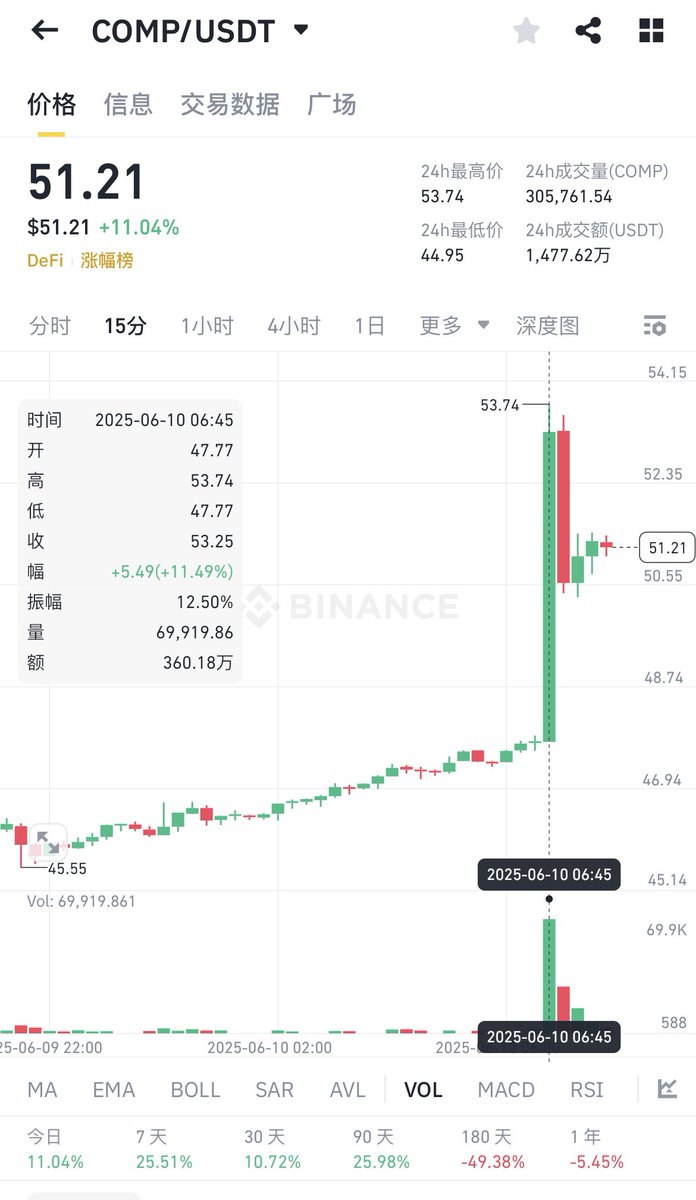Viewport: 696px width, 1200px height.
Task: Select the 4小时 chart interval
Action: point(294,326)
